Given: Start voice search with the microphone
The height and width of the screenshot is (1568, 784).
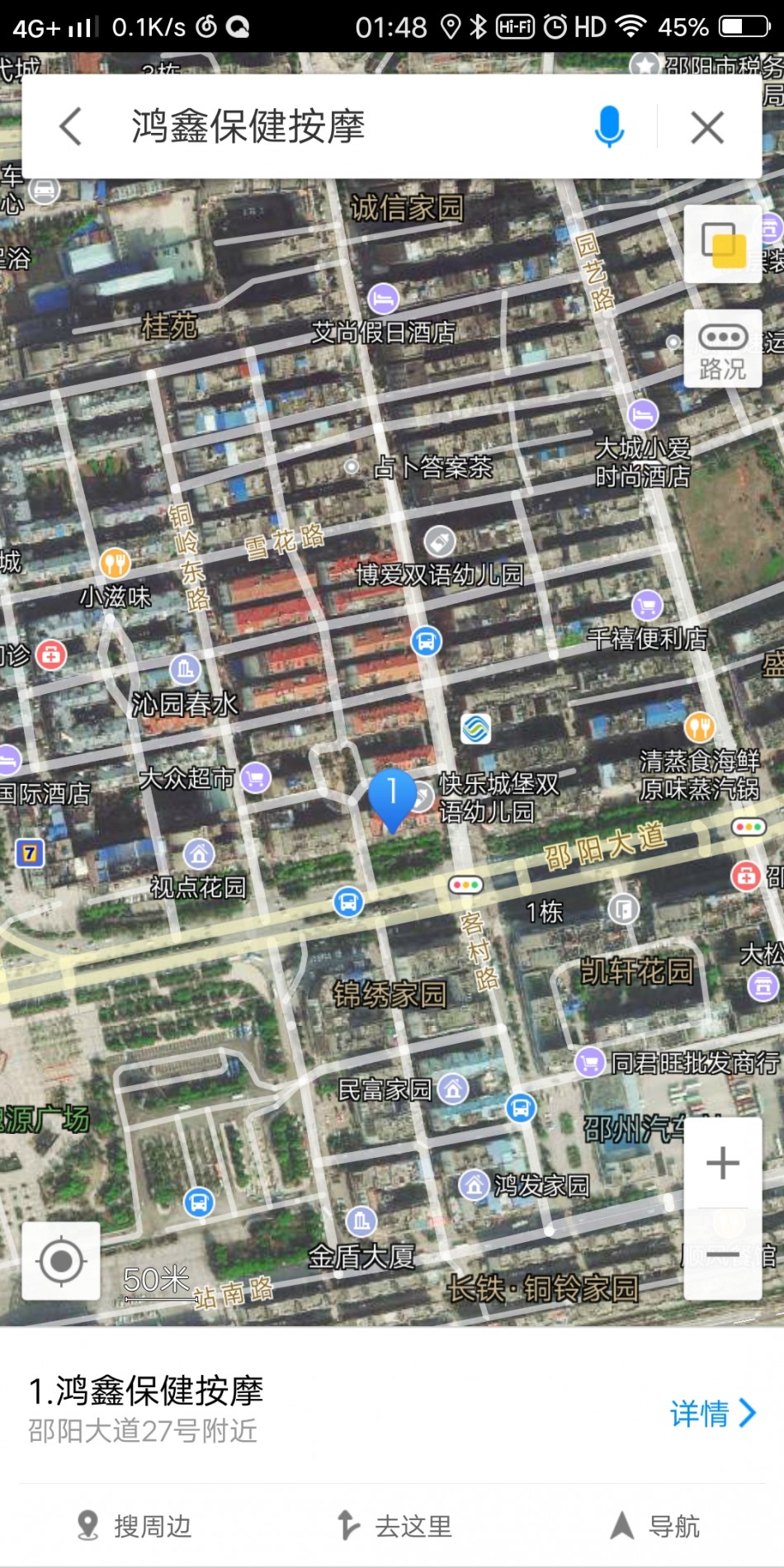Looking at the screenshot, I should tap(609, 127).
